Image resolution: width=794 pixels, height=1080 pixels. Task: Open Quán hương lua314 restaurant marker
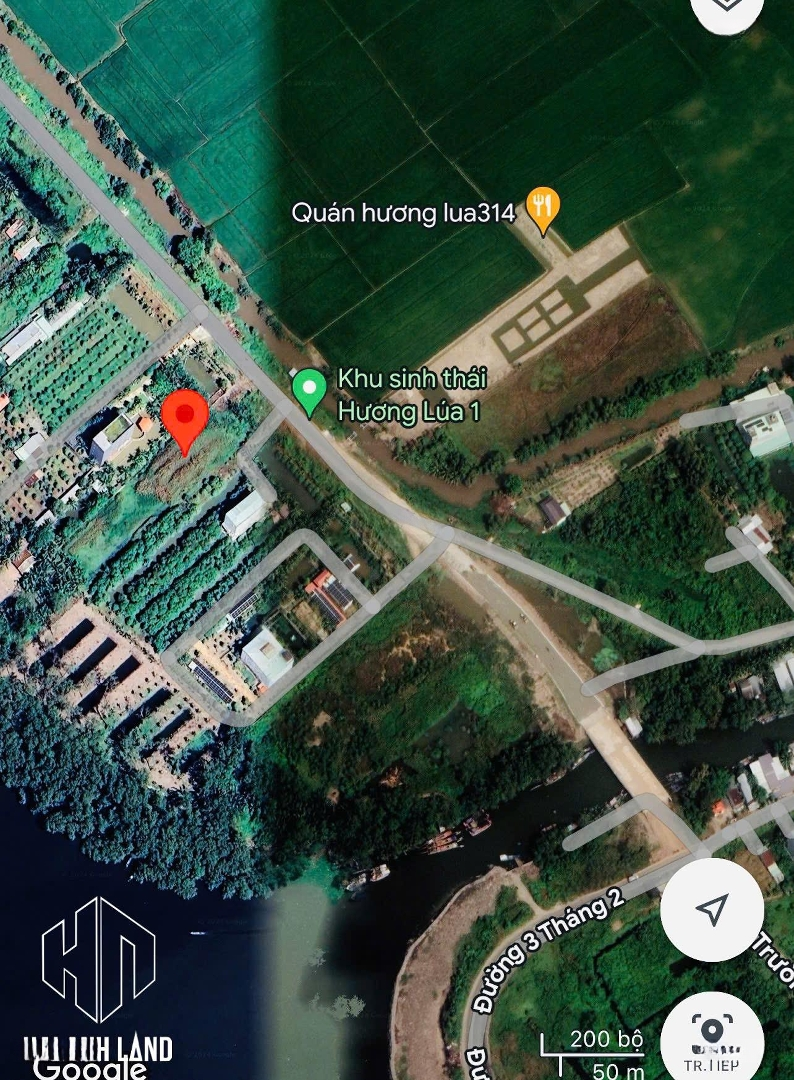click(x=543, y=207)
